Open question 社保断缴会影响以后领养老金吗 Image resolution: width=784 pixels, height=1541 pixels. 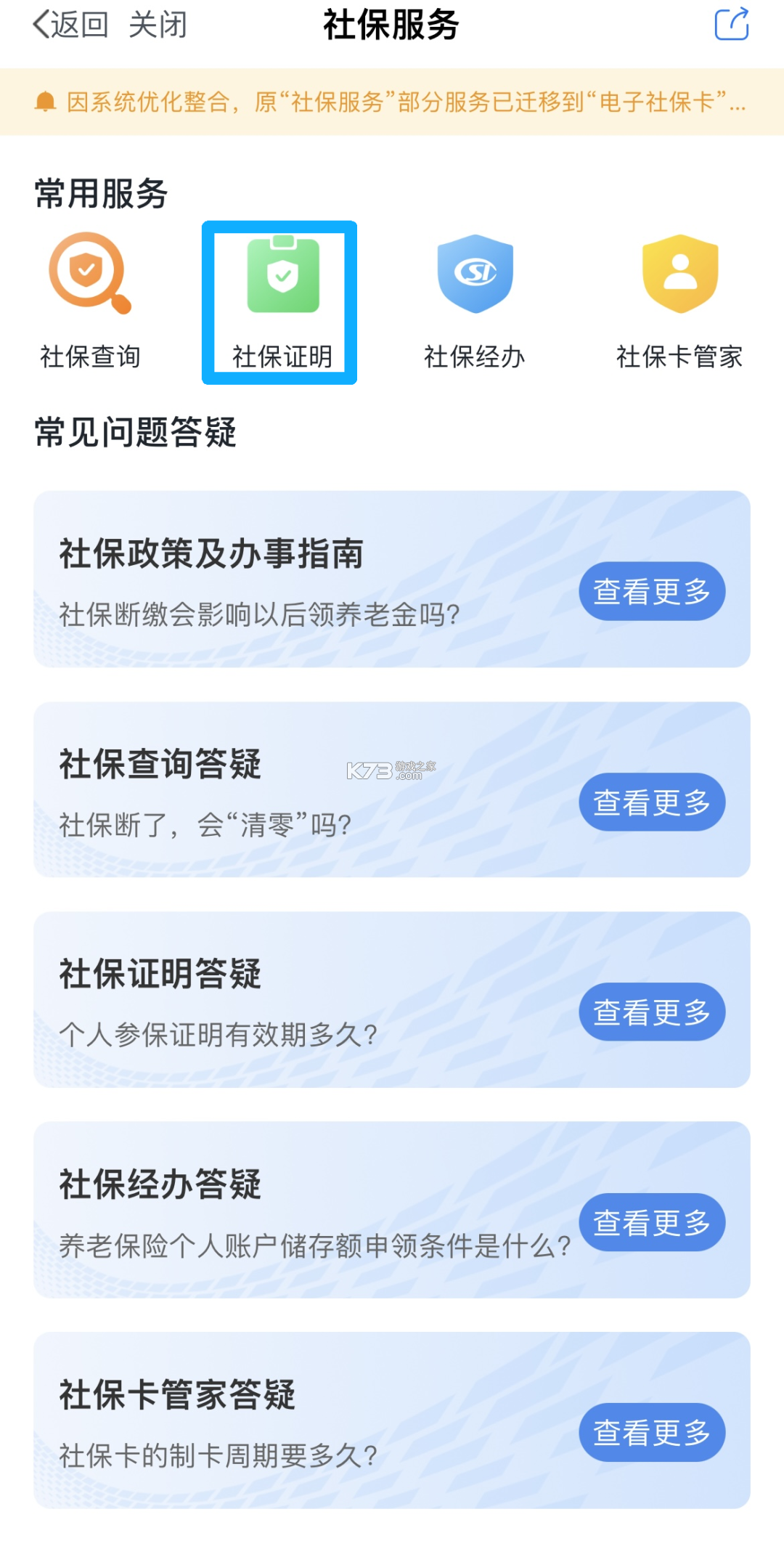click(259, 614)
